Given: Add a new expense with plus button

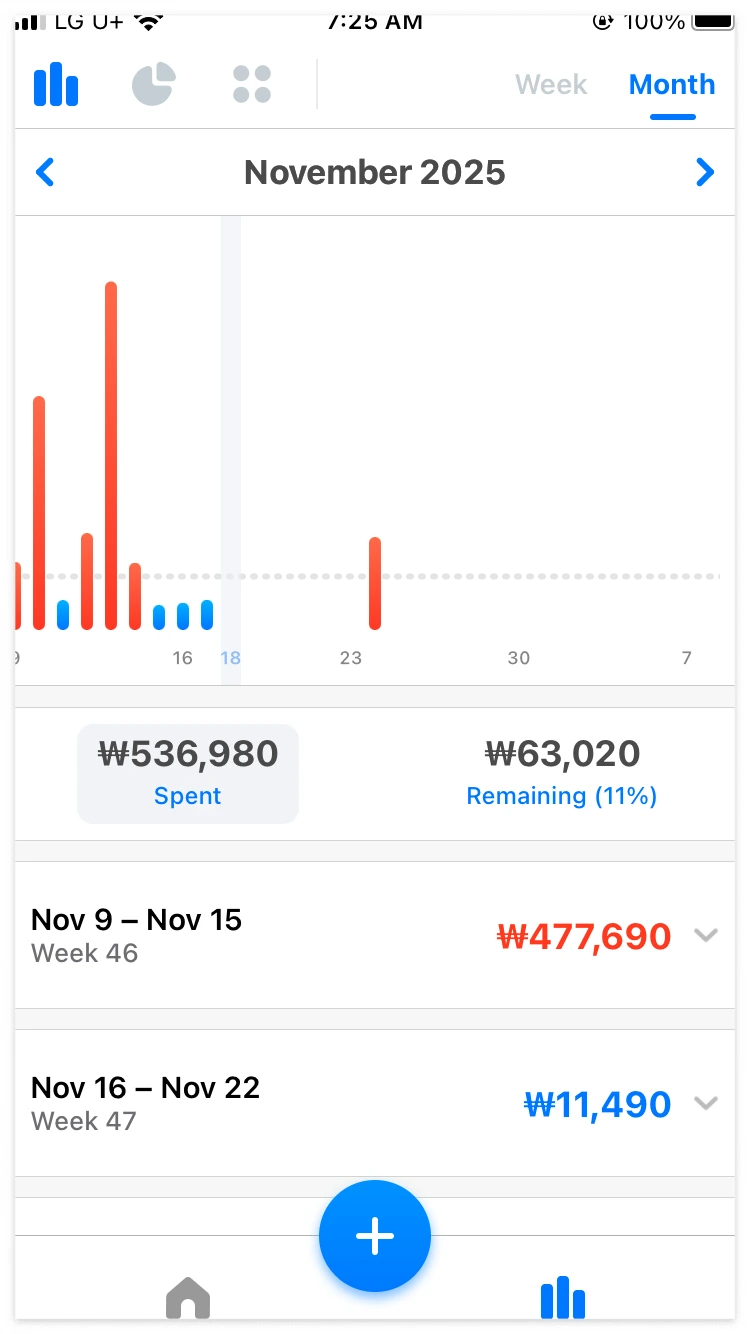Looking at the screenshot, I should [375, 1236].
